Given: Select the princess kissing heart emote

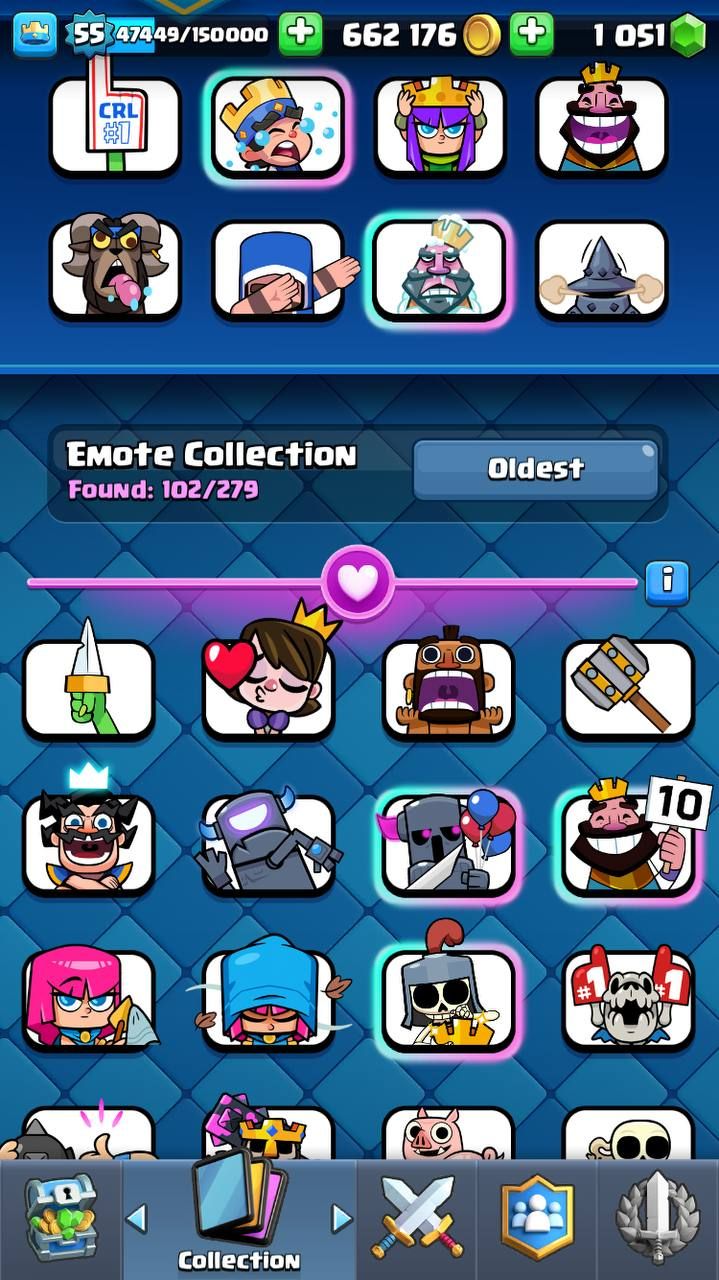Looking at the screenshot, I should pyautogui.click(x=268, y=685).
